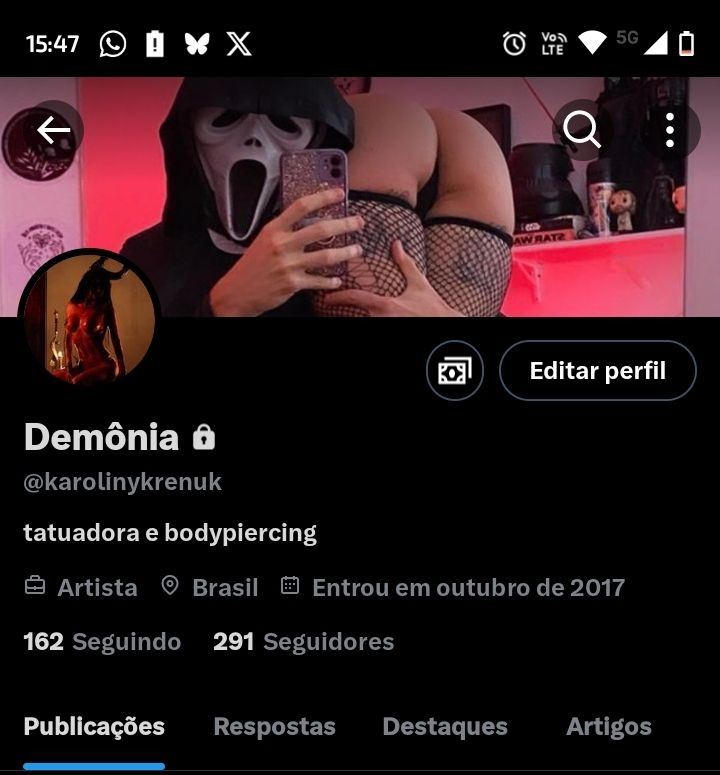720x775 pixels.
Task: Select the Artigos tab
Action: pyautogui.click(x=608, y=727)
